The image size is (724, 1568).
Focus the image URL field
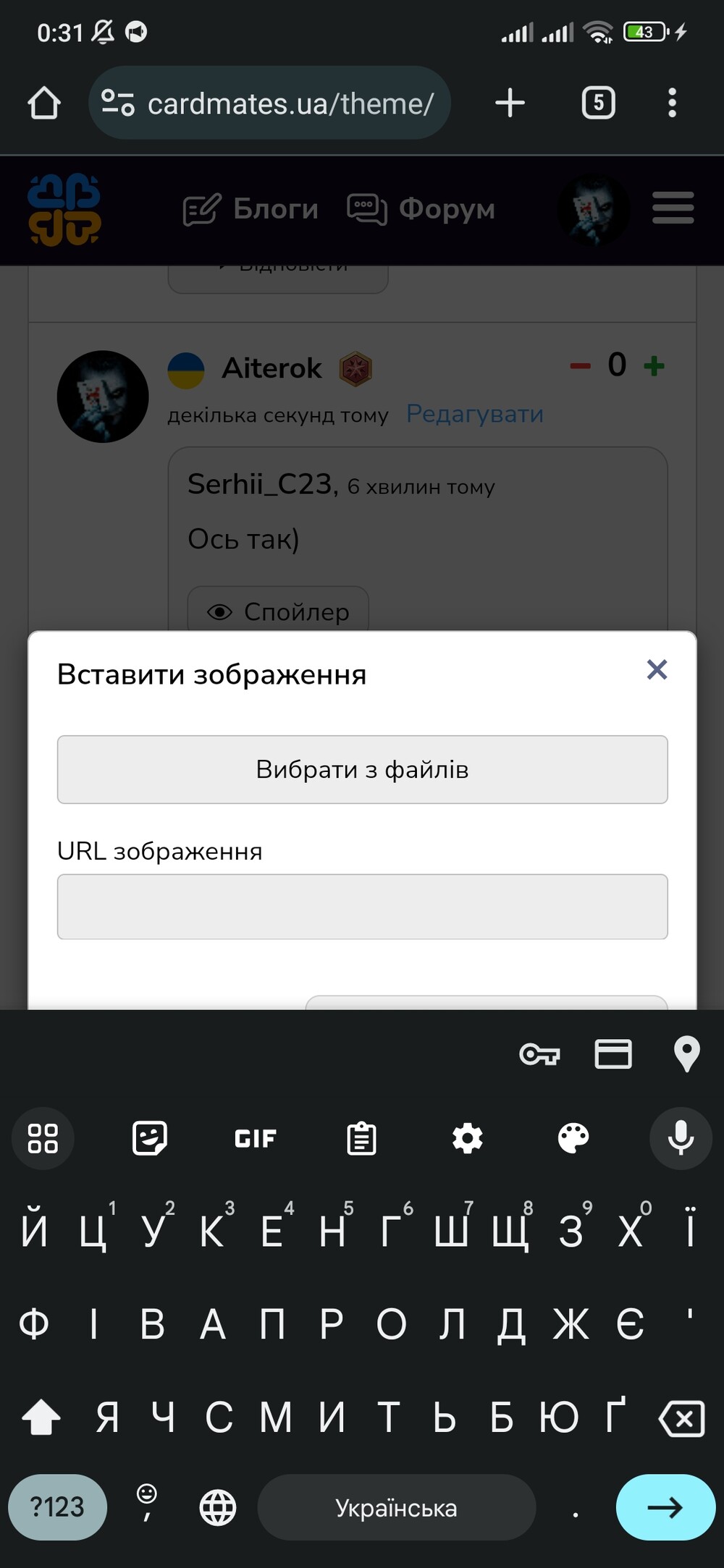pos(362,907)
